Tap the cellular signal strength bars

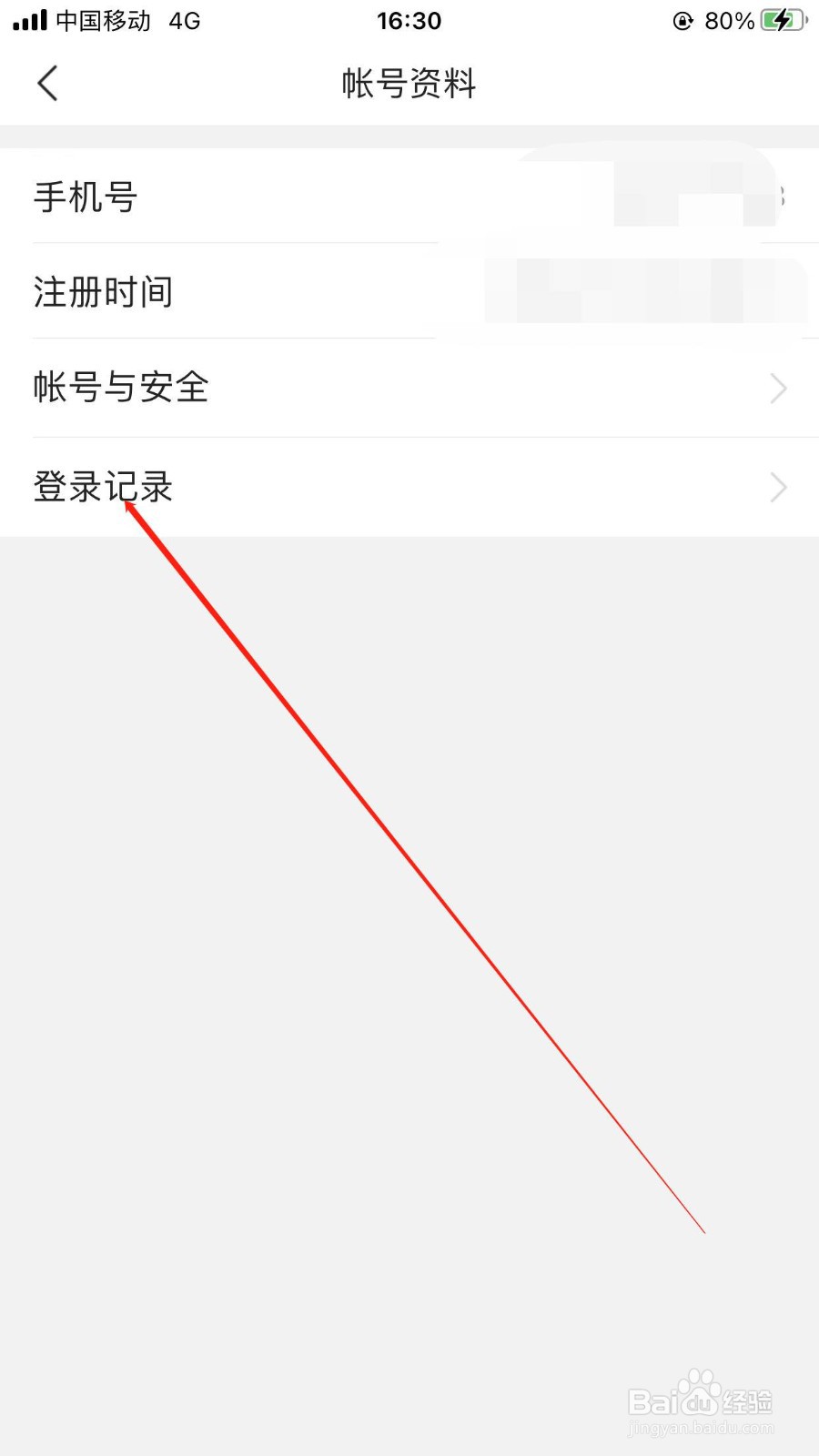tap(29, 20)
